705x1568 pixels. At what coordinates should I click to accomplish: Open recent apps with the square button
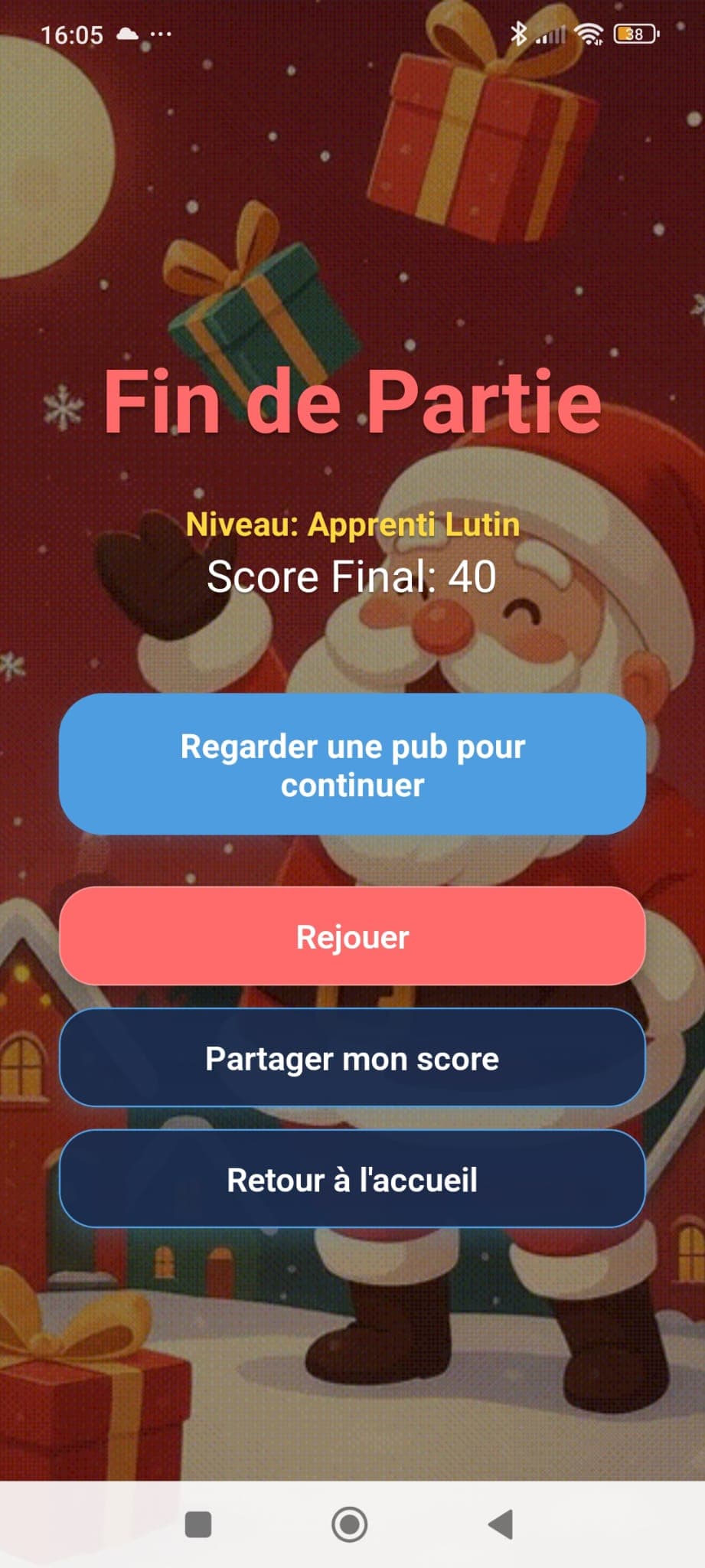point(198,1524)
